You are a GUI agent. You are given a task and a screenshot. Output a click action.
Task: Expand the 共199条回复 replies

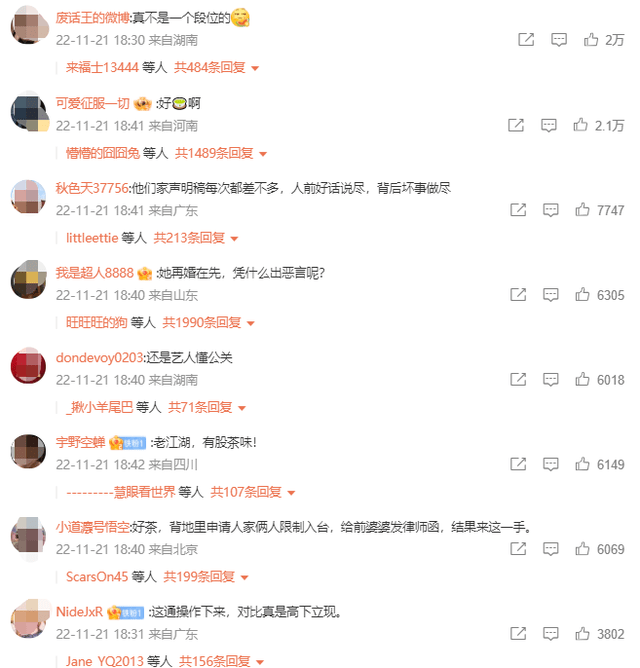pyautogui.click(x=205, y=577)
